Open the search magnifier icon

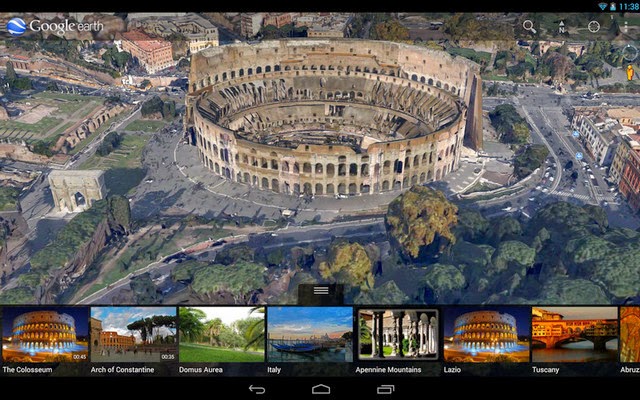point(529,26)
